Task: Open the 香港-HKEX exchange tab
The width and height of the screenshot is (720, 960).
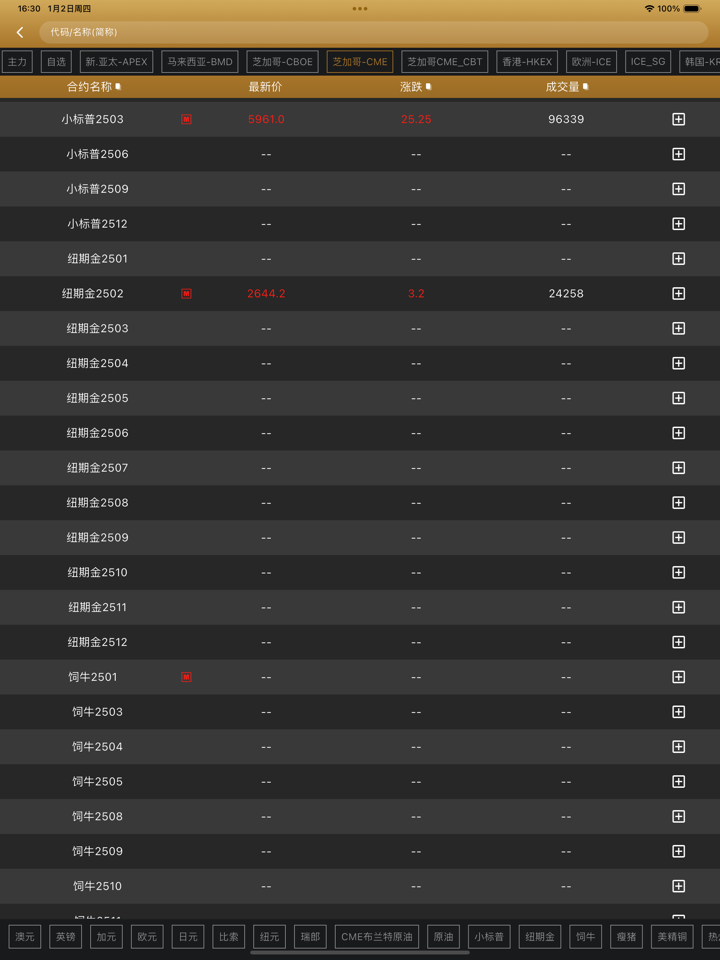Action: point(527,61)
